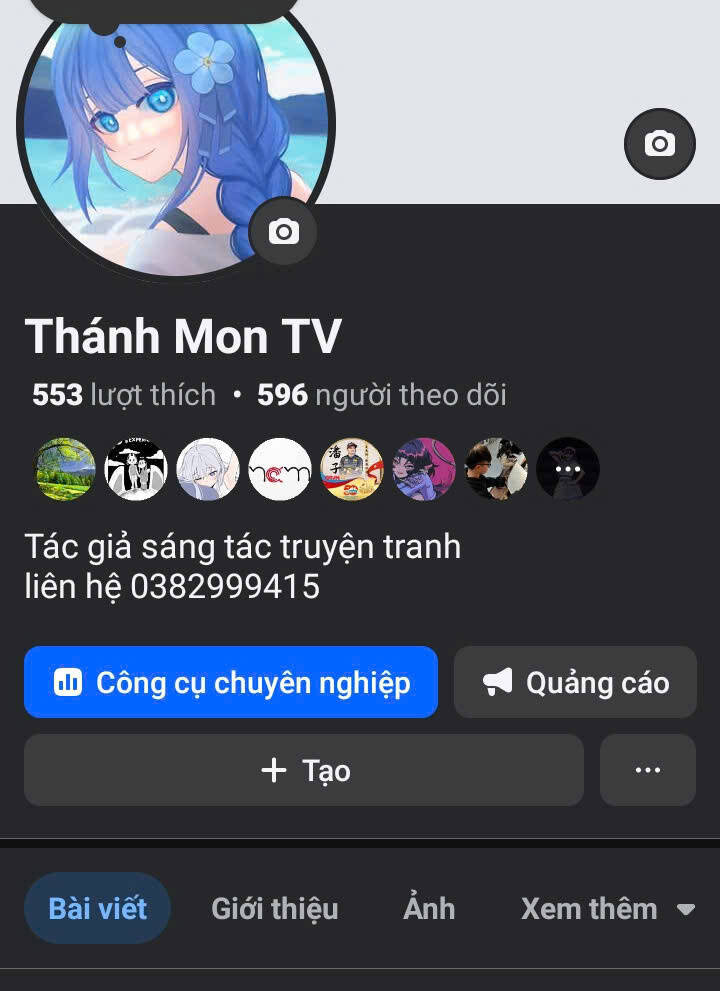Screen dimensions: 720x991
Task: Click the camera icon on the cover photo
Action: click(x=659, y=144)
